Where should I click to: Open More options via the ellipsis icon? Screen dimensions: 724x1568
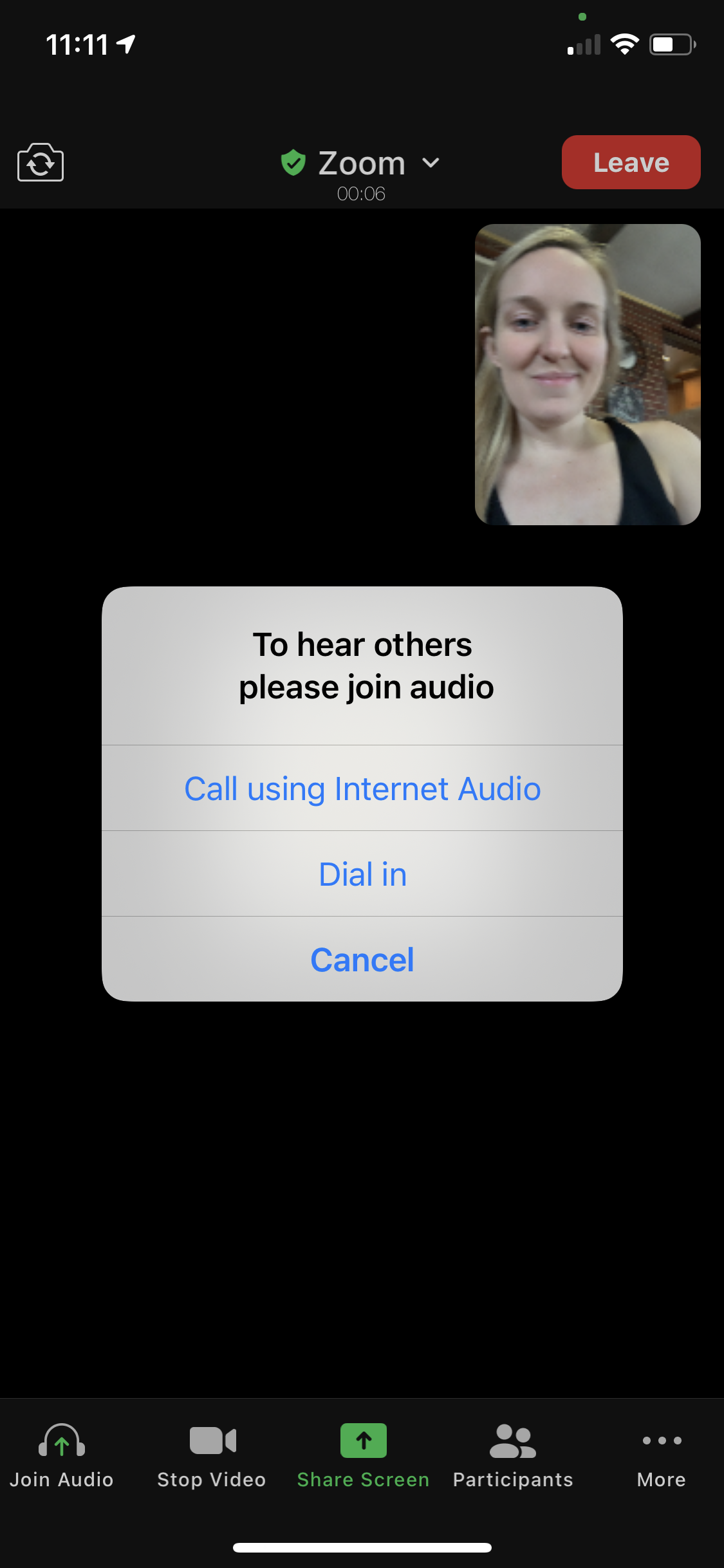click(662, 1442)
